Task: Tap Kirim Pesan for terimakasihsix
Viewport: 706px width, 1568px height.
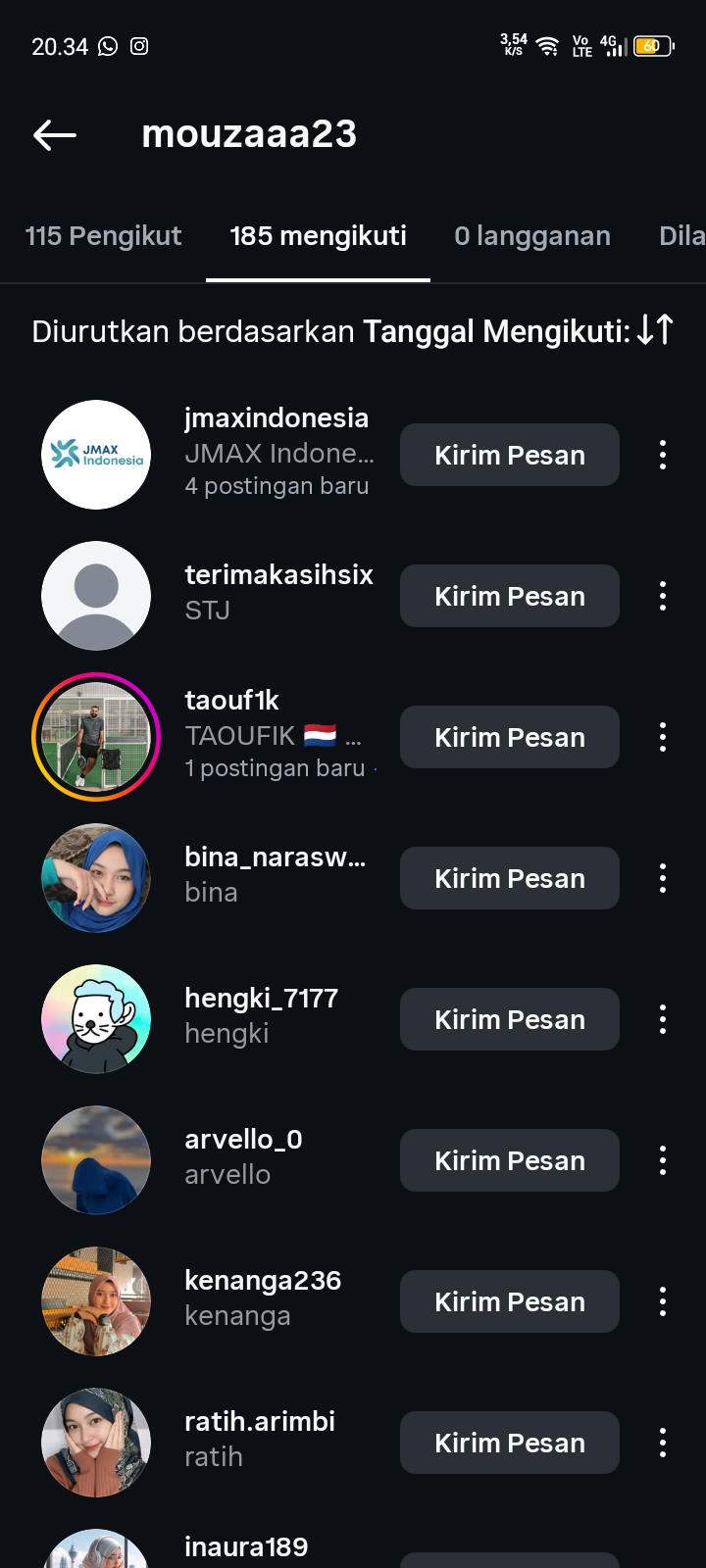Action: 509,596
